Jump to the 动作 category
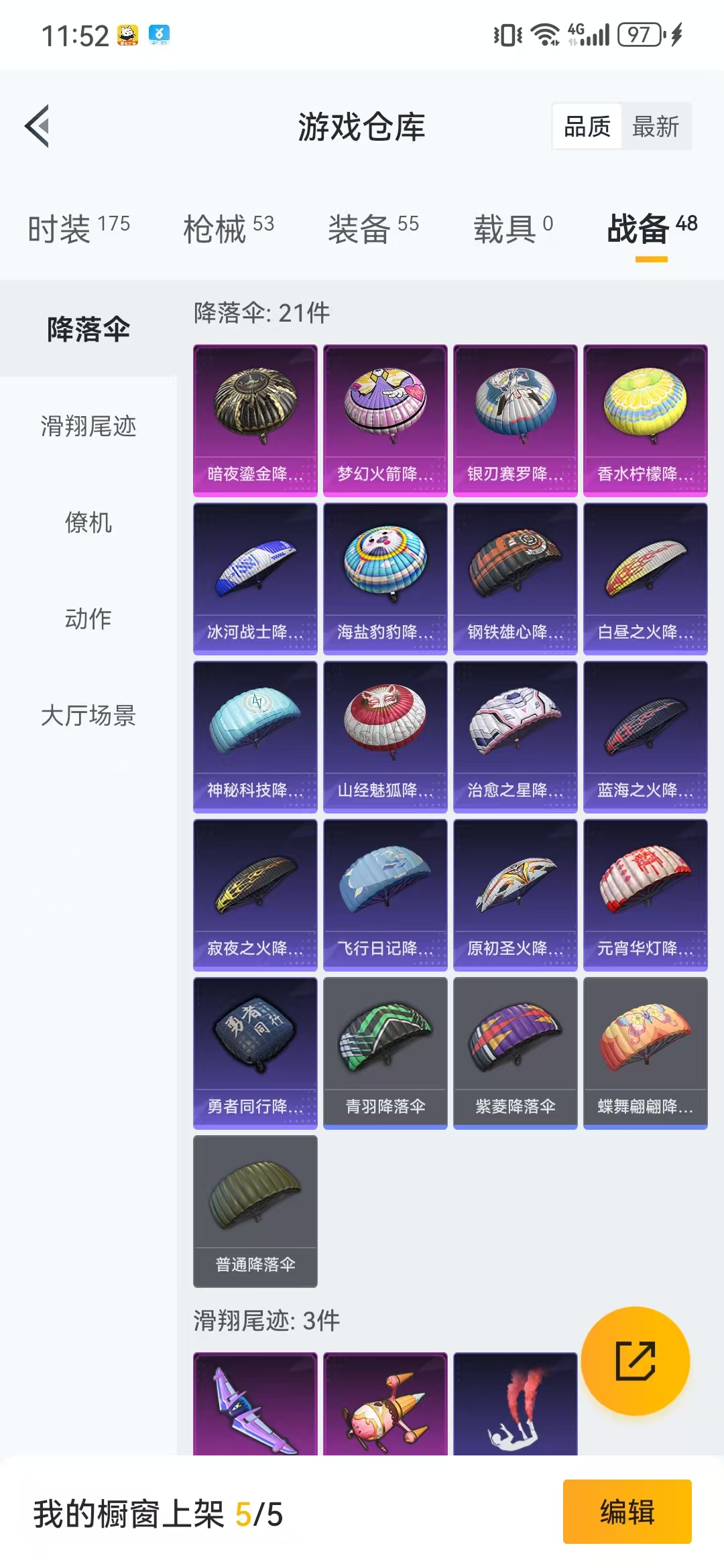Screen dimensions: 724x1568 (88, 618)
